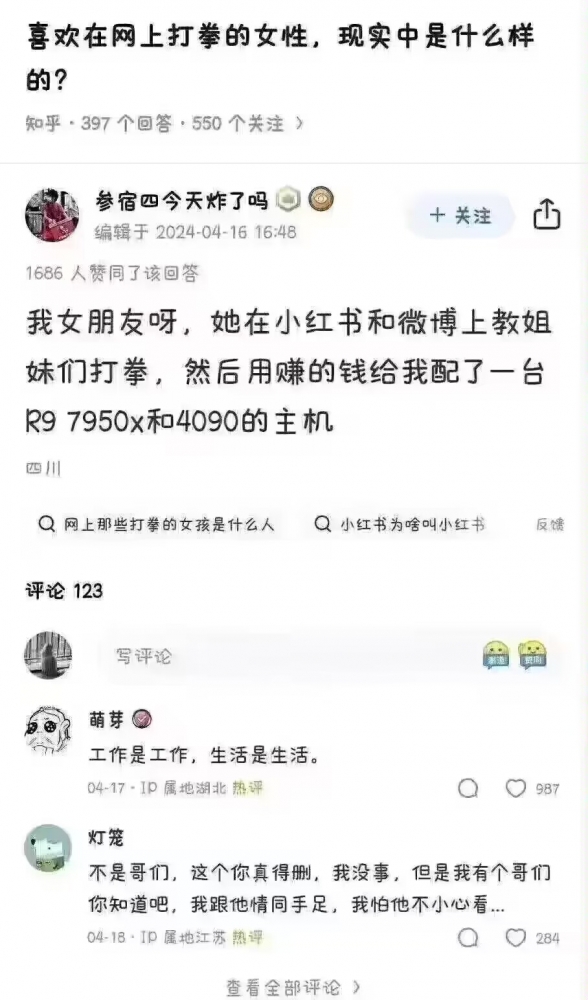
Task: Open the question's answers and followers header
Action: (x=165, y=123)
